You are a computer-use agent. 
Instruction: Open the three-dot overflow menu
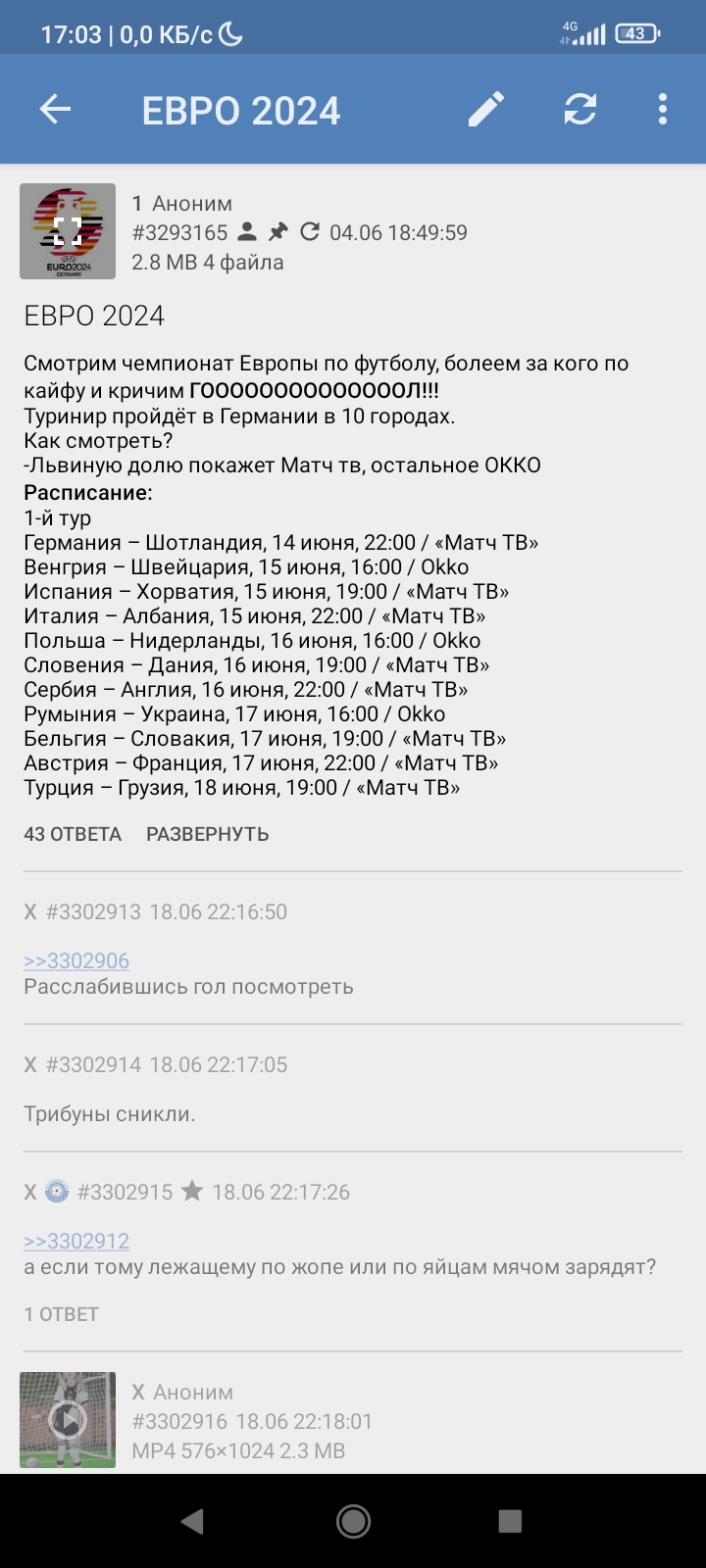[x=663, y=110]
